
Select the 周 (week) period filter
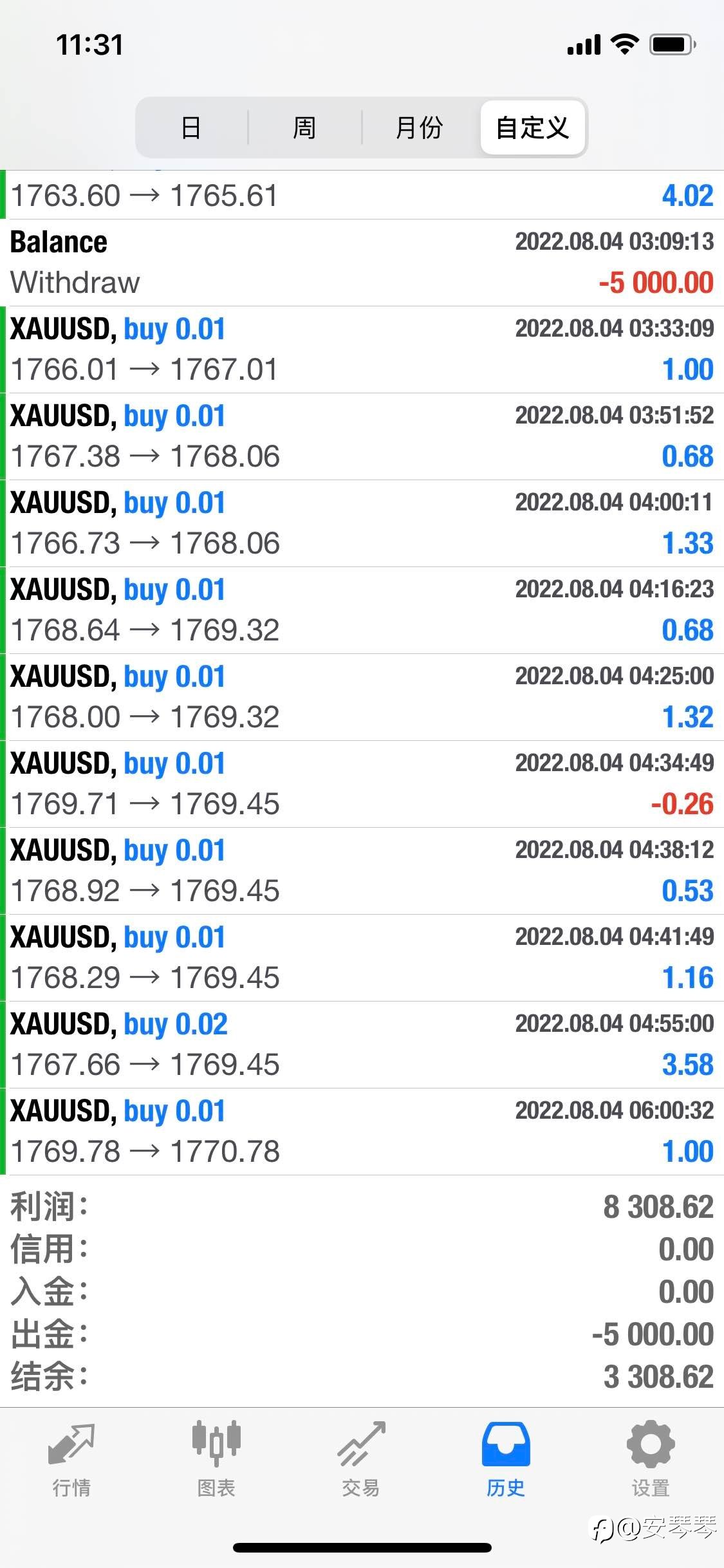pos(304,127)
